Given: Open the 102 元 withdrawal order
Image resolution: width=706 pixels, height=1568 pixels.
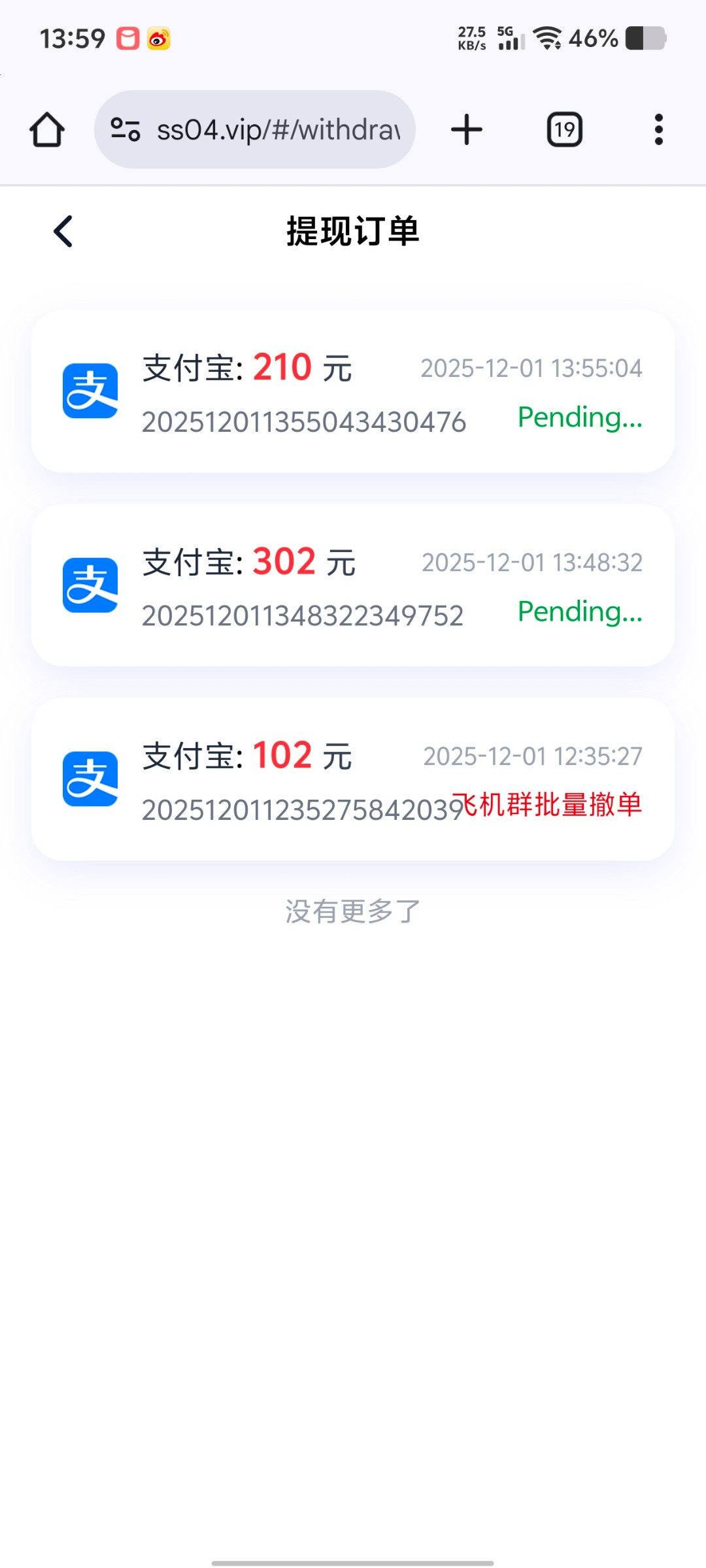Looking at the screenshot, I should [x=353, y=779].
